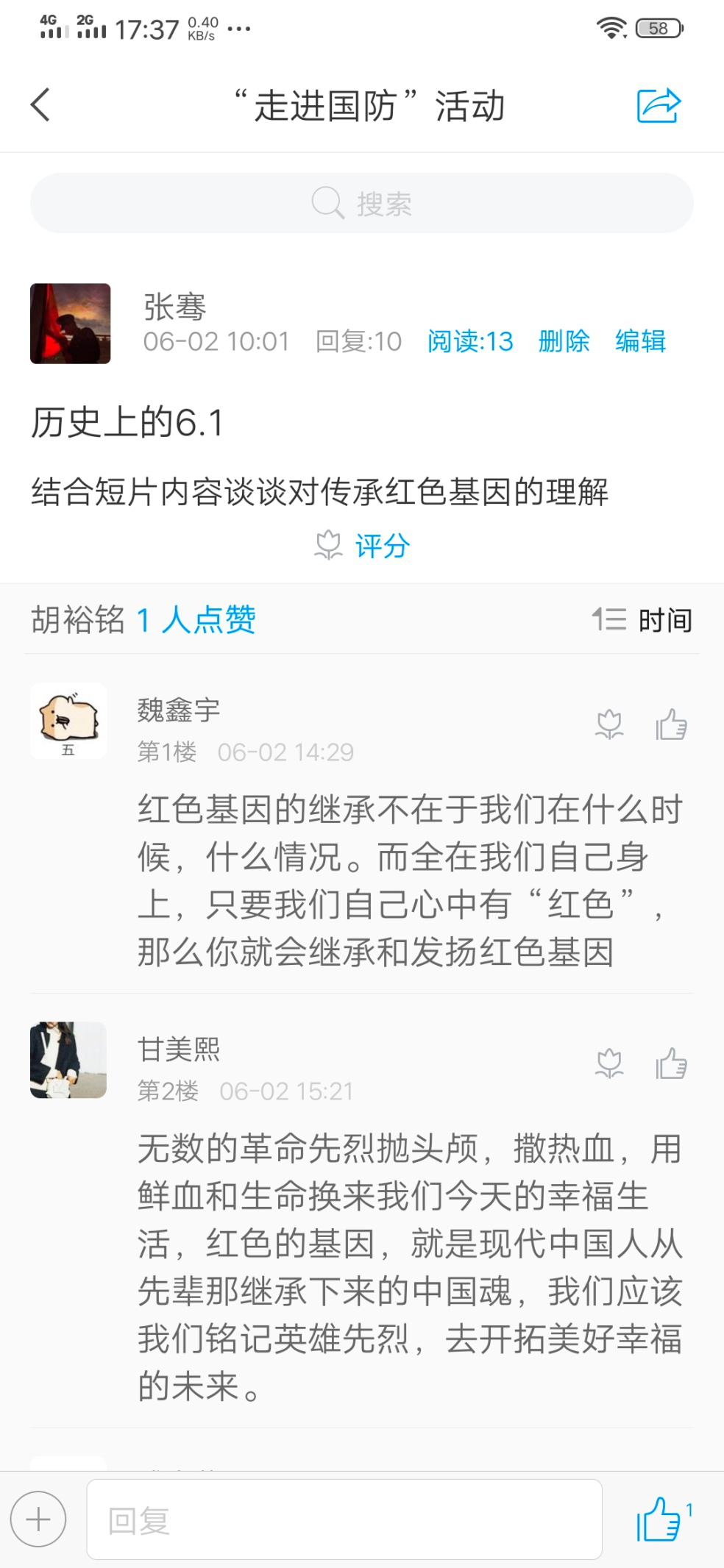Open 张骞's profile avatar
The width and height of the screenshot is (724, 1568).
pyautogui.click(x=70, y=324)
